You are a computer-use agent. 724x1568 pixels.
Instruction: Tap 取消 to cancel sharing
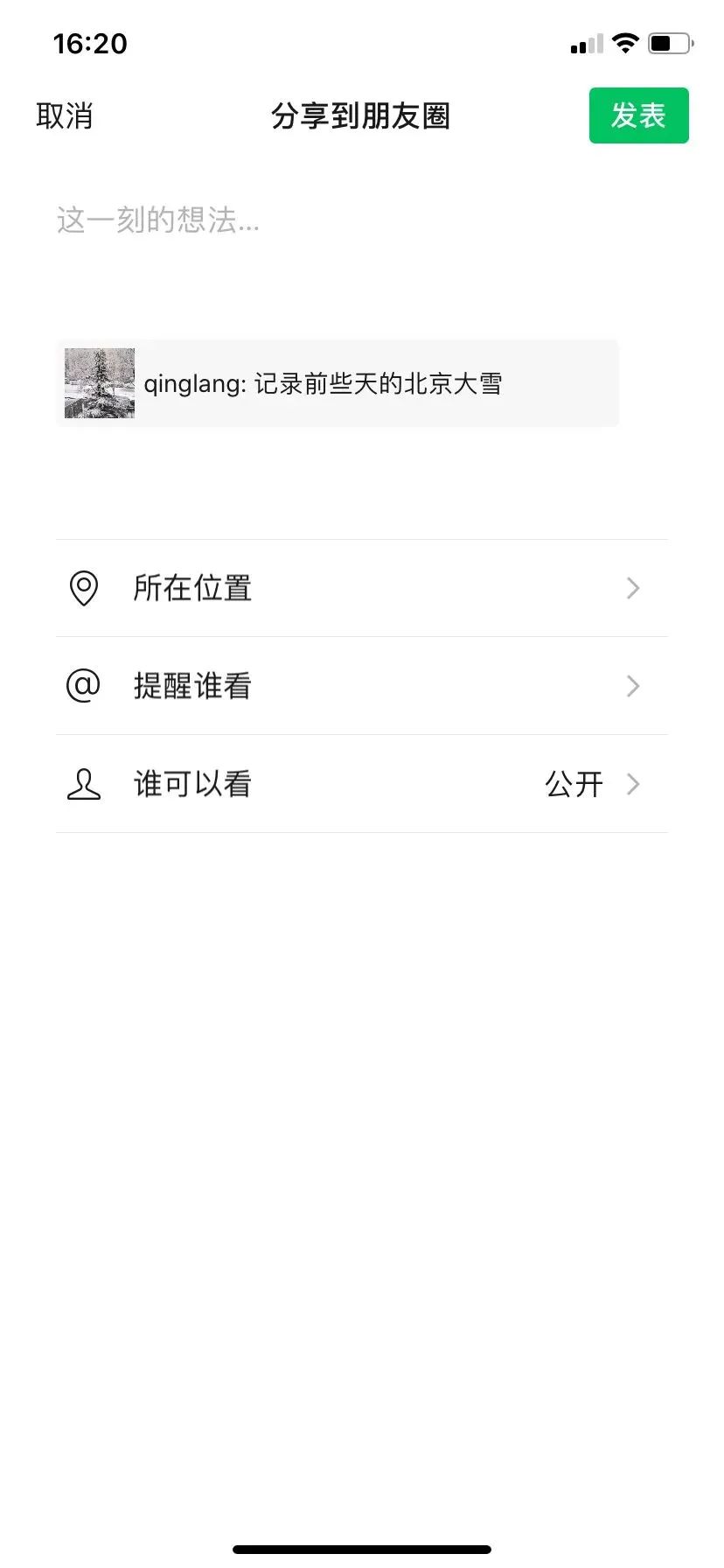64,115
